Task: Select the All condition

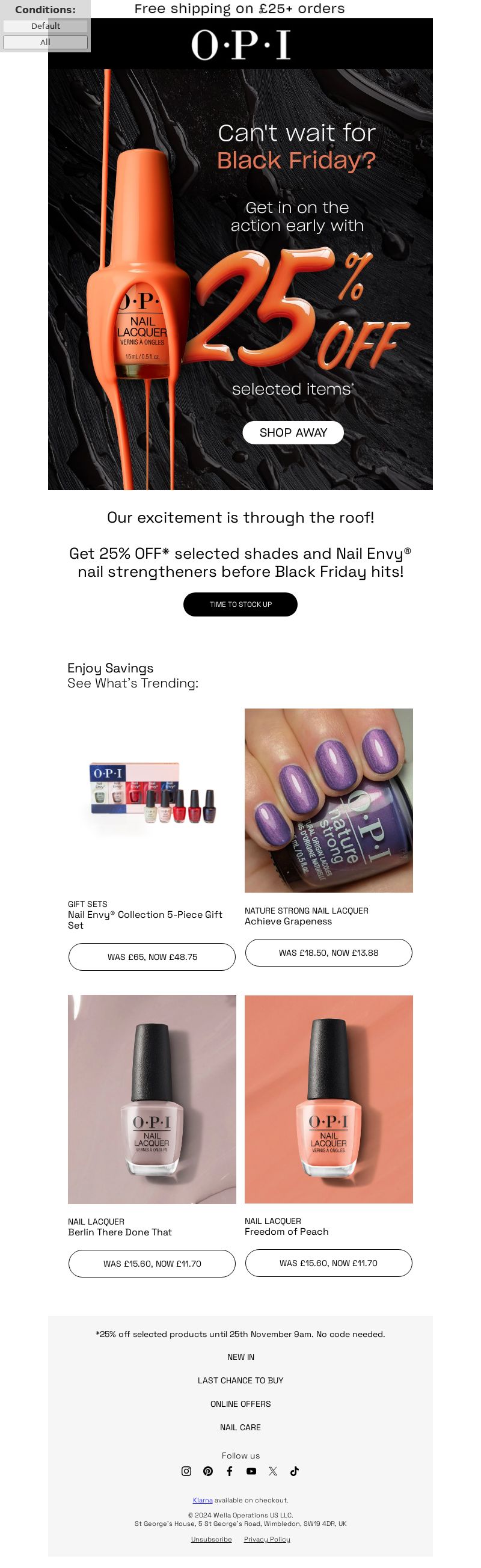Action: [45, 42]
